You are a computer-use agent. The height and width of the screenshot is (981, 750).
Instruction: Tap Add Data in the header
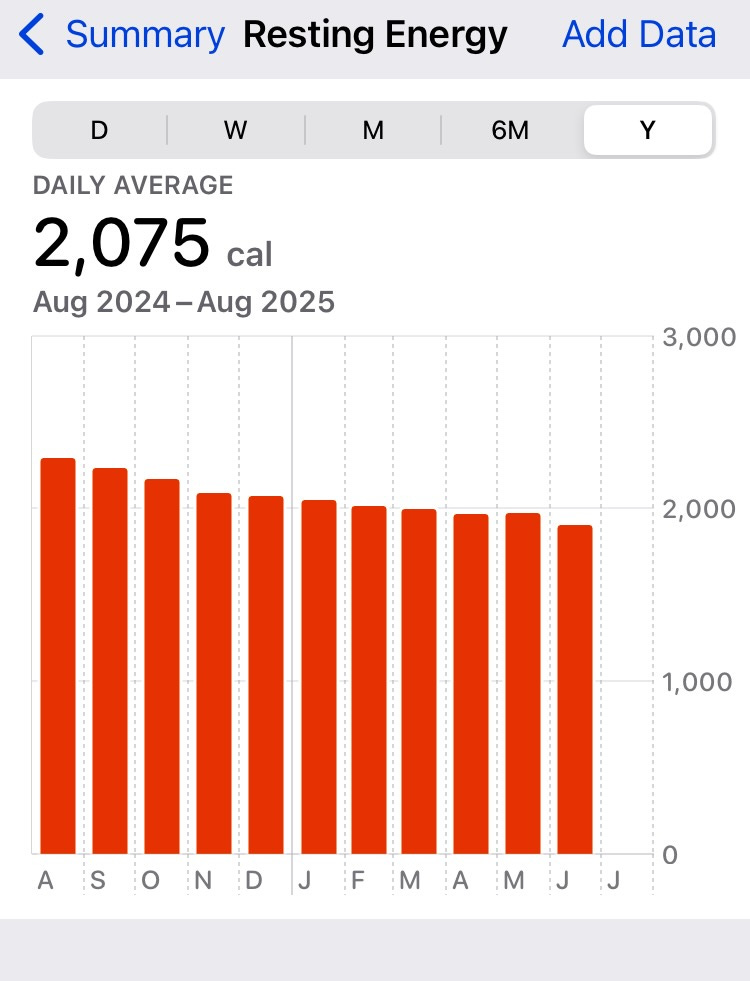click(639, 36)
